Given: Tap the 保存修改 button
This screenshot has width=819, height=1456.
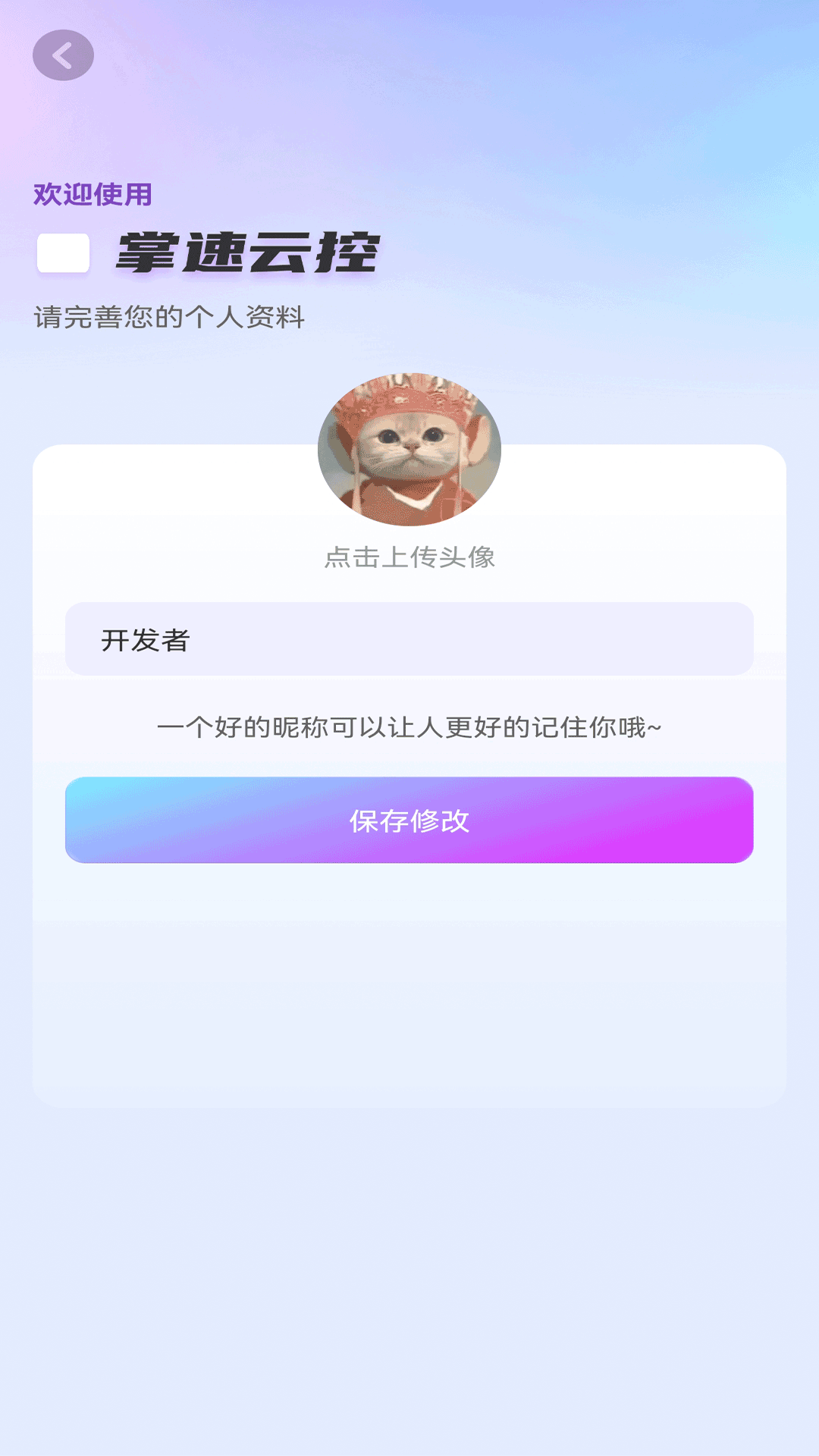Looking at the screenshot, I should click(x=409, y=820).
